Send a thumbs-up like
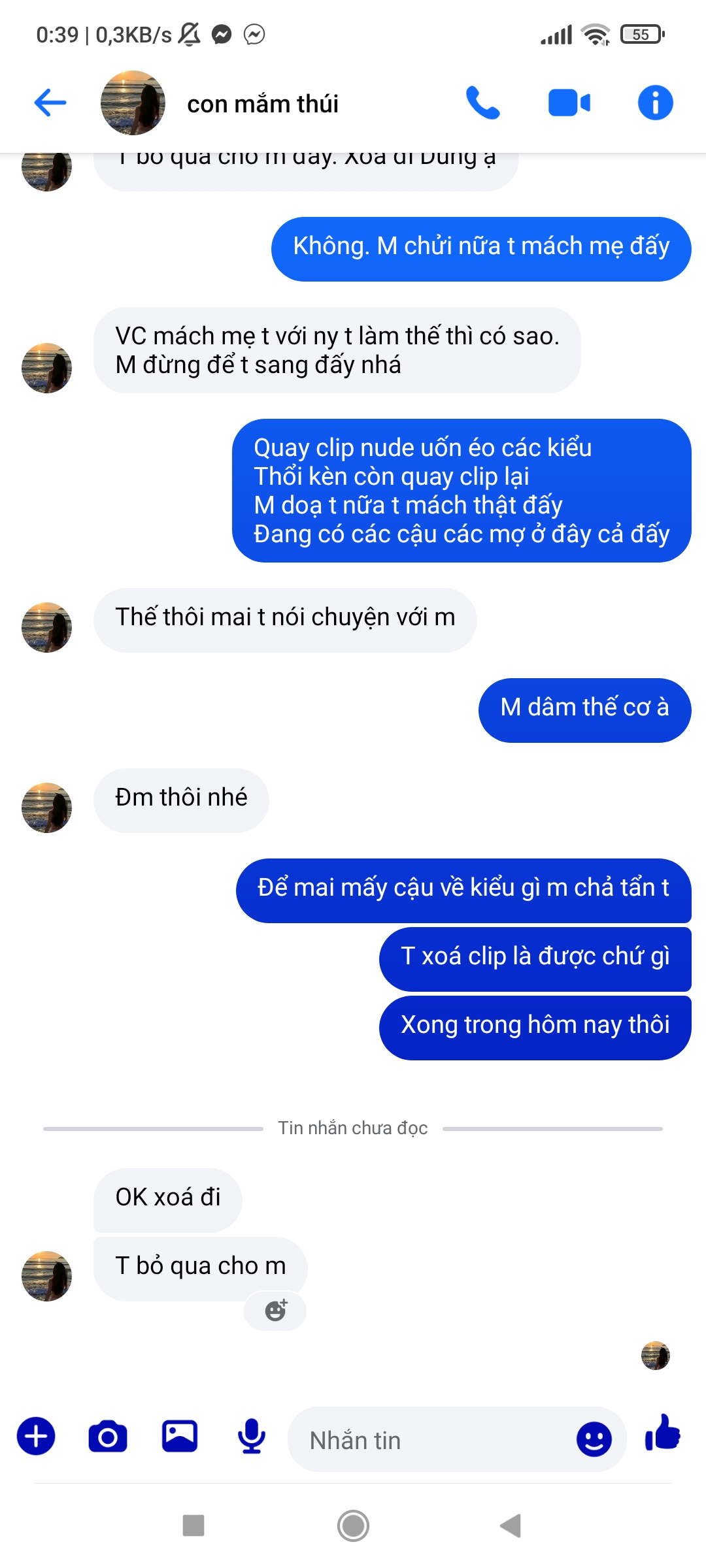The image size is (706, 1568). point(663,1434)
